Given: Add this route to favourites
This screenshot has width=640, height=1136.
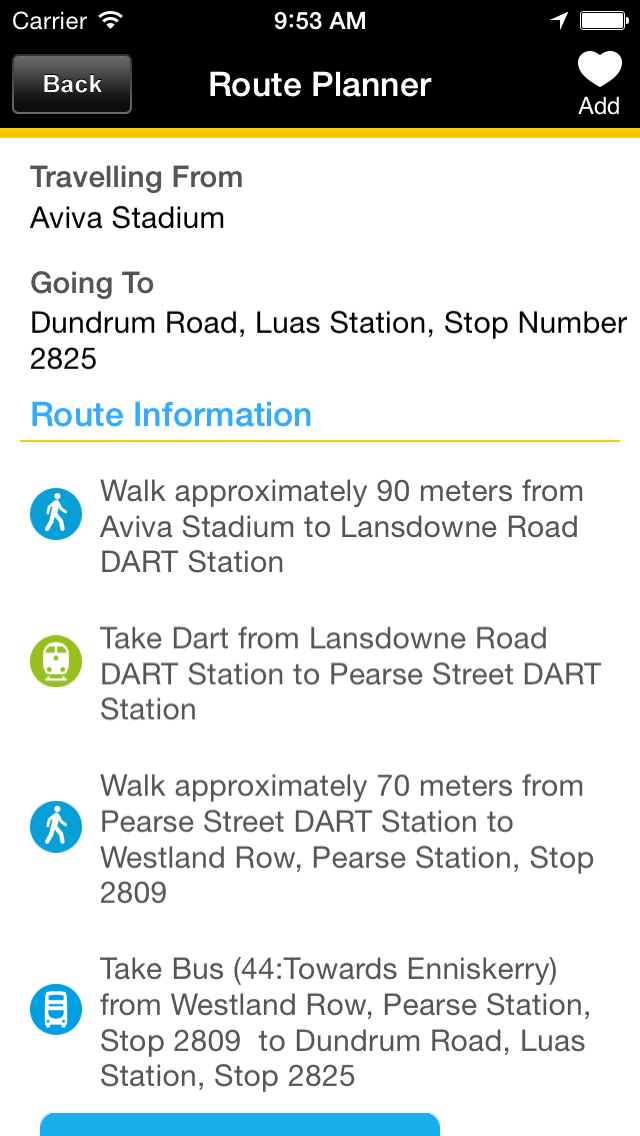Looking at the screenshot, I should click(599, 83).
